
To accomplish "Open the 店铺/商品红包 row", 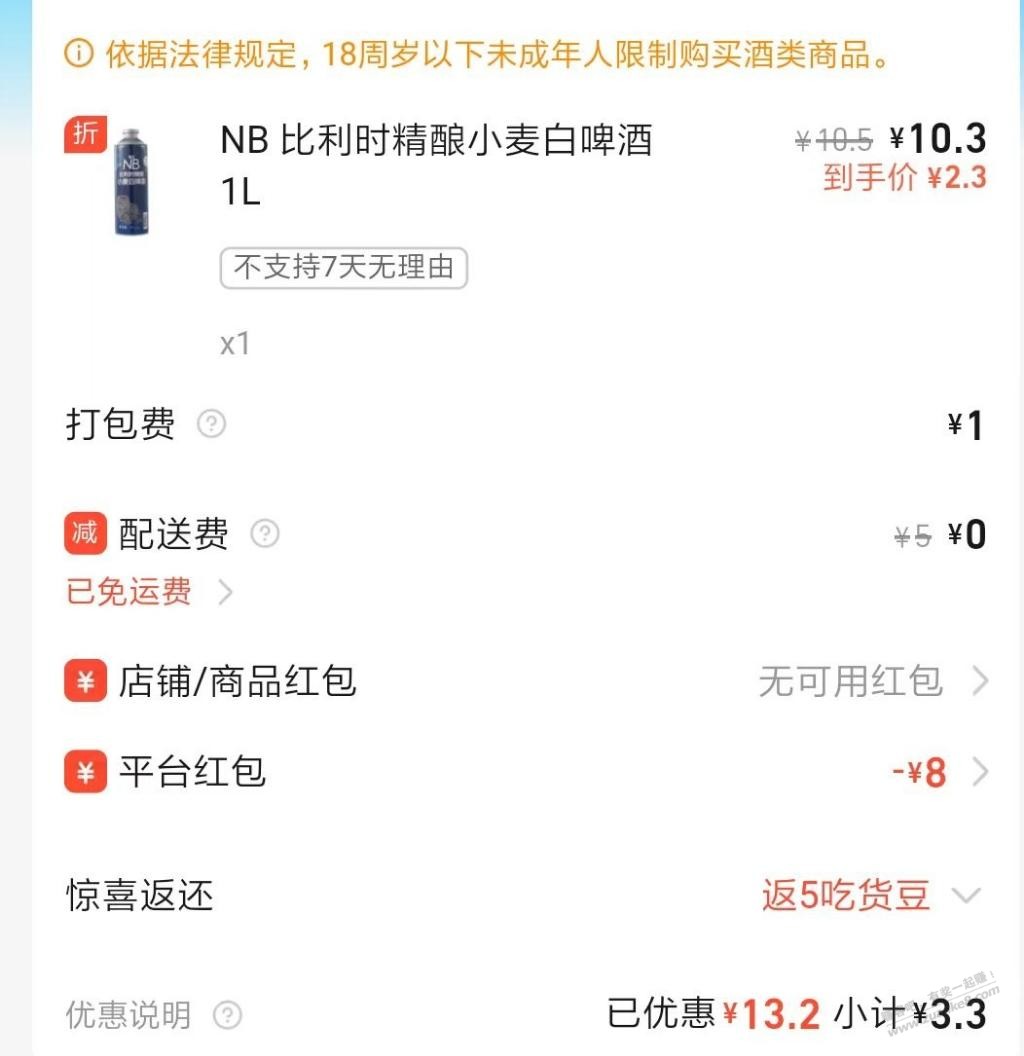I will coord(526,682).
